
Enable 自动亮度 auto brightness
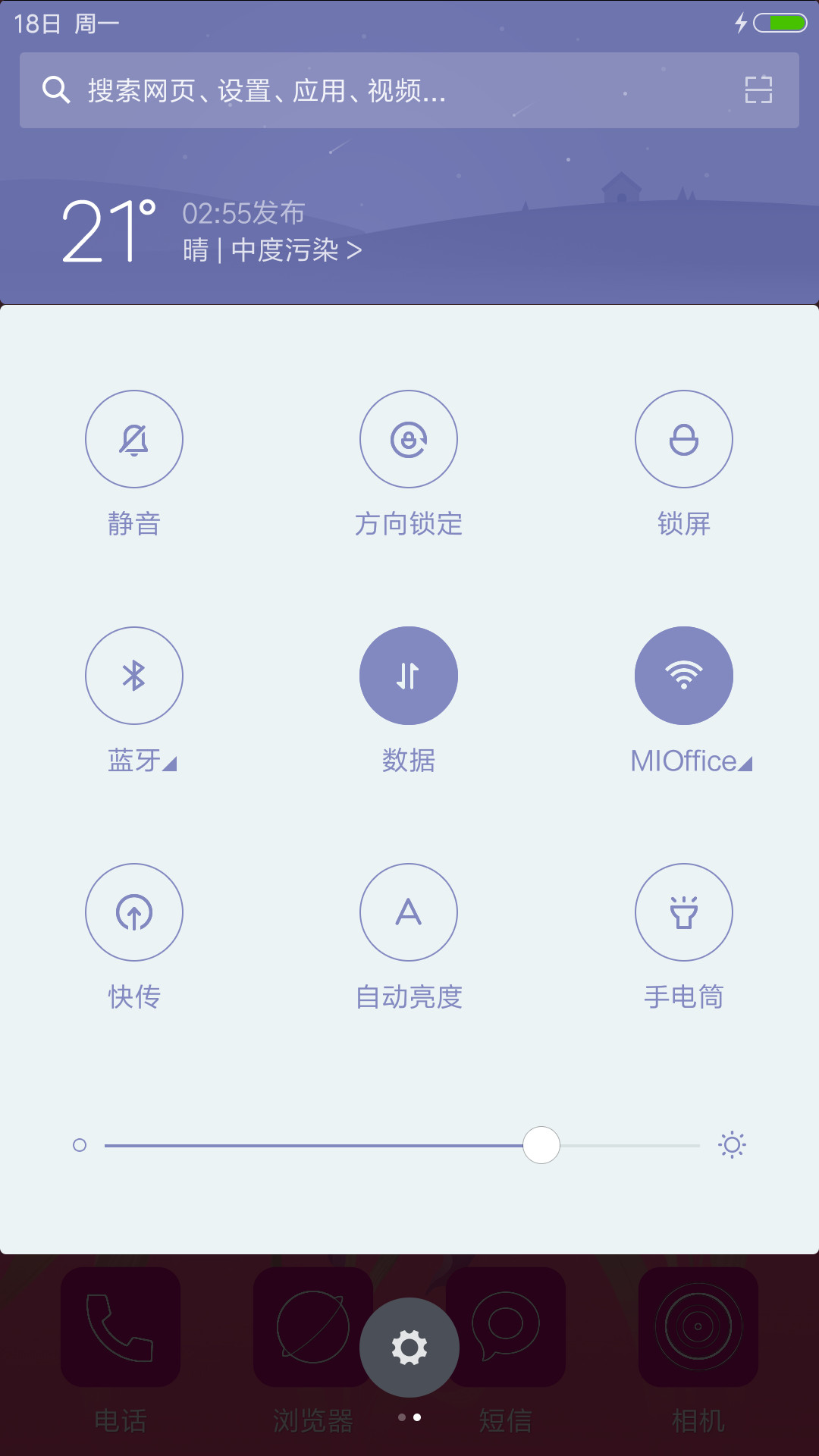(x=409, y=912)
